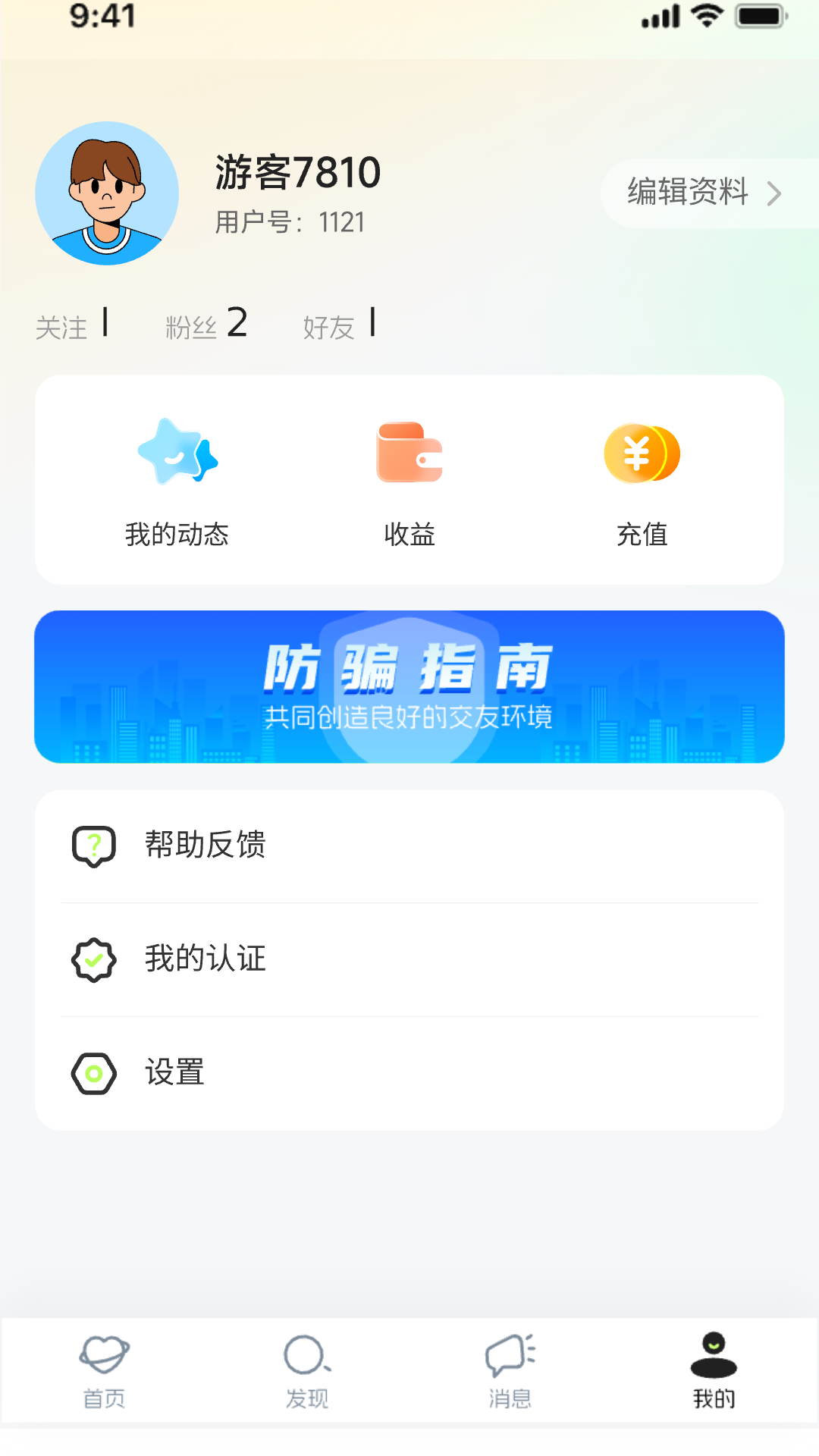This screenshot has height=1456, width=819.
Task: Select the 我的认证 badge icon
Action: pos(93,959)
